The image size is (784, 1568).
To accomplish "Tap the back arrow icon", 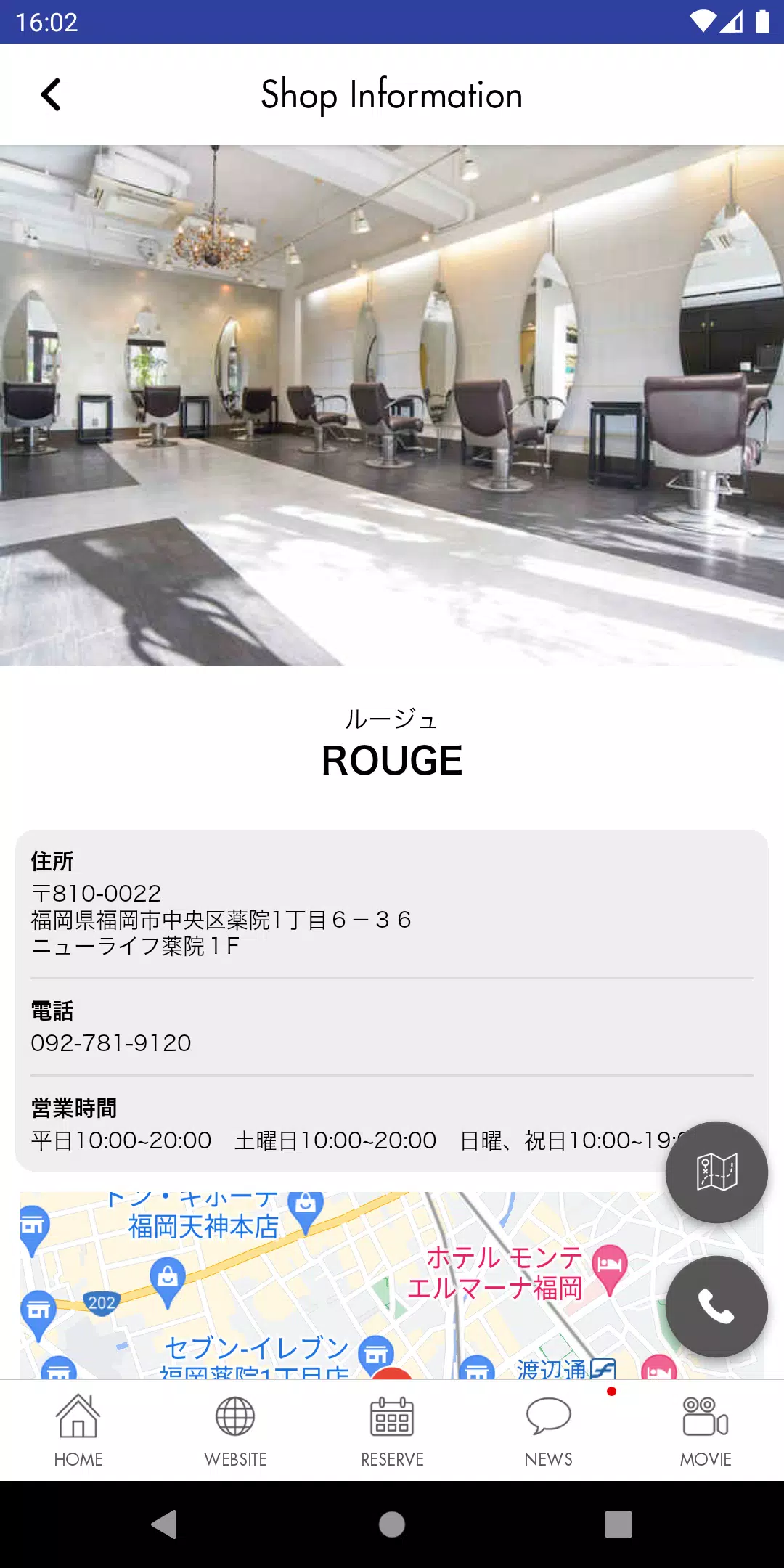I will [x=51, y=94].
